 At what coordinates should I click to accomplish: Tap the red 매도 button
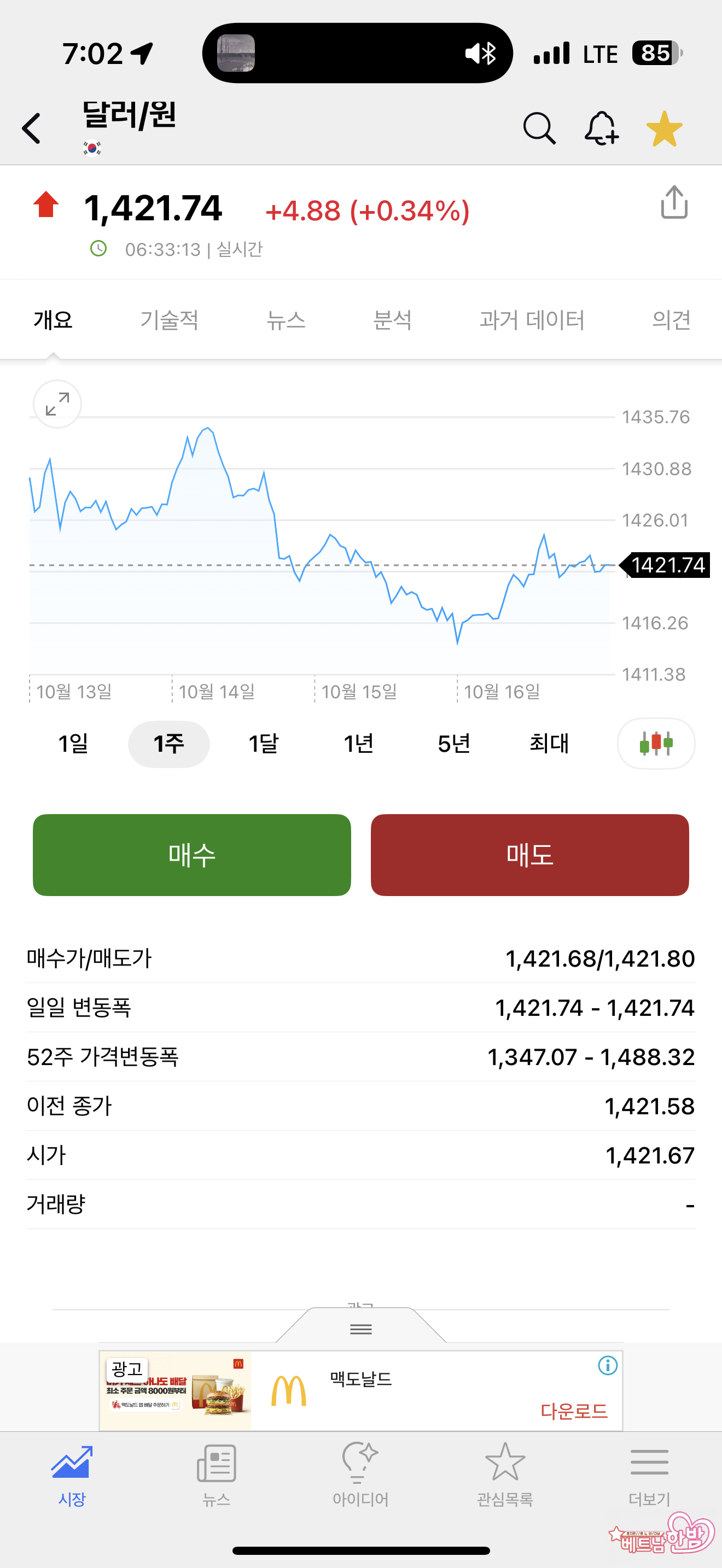(529, 855)
